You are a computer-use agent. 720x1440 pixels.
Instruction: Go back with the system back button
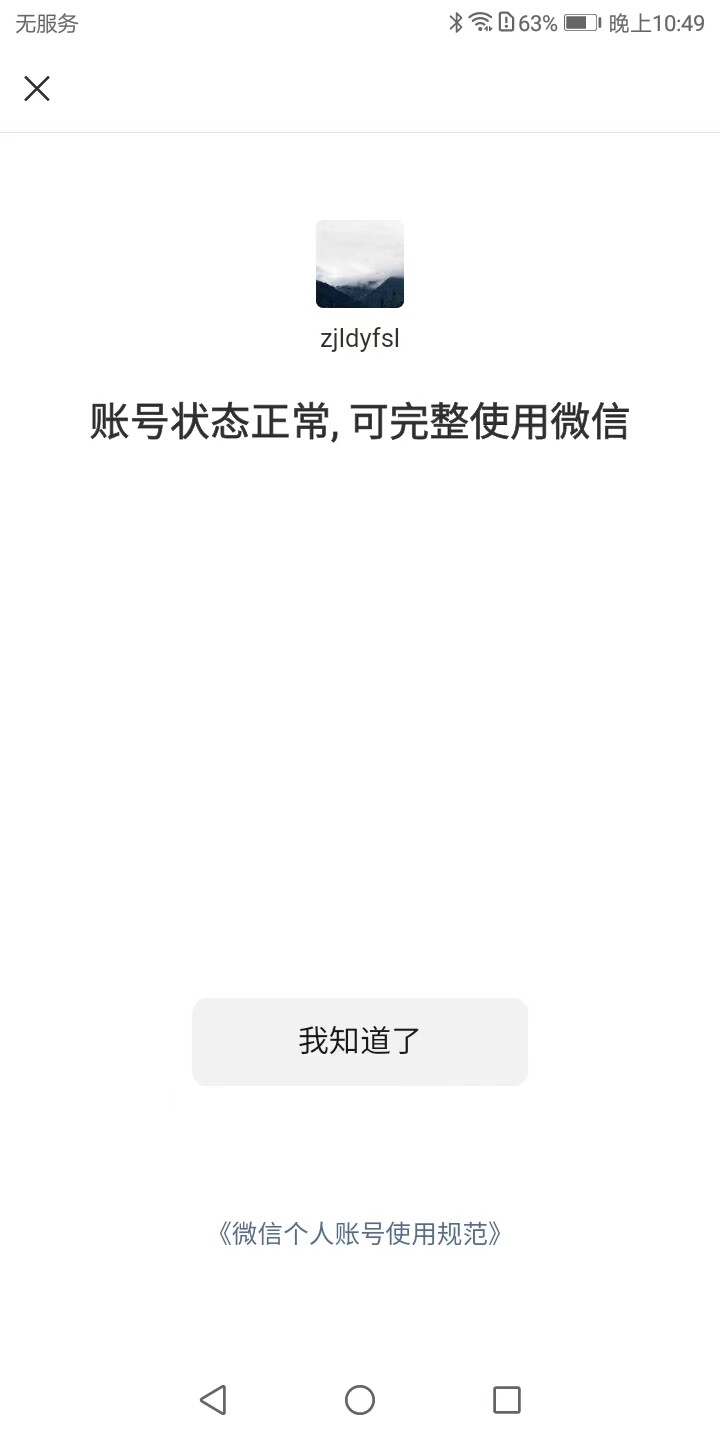(213, 1399)
